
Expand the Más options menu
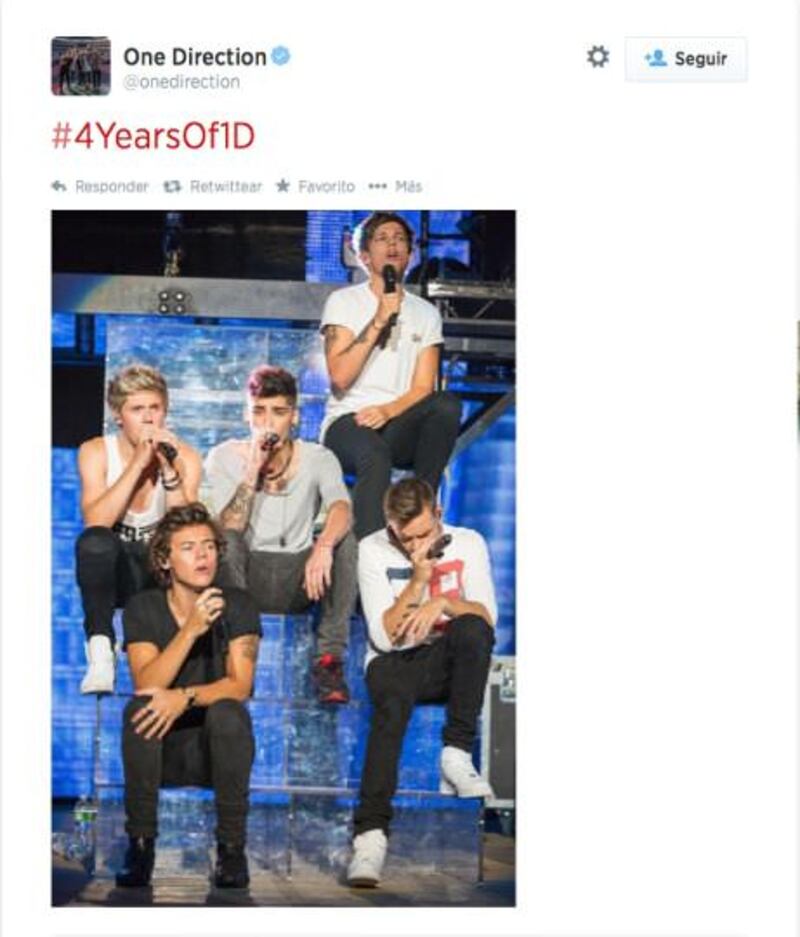pos(396,187)
